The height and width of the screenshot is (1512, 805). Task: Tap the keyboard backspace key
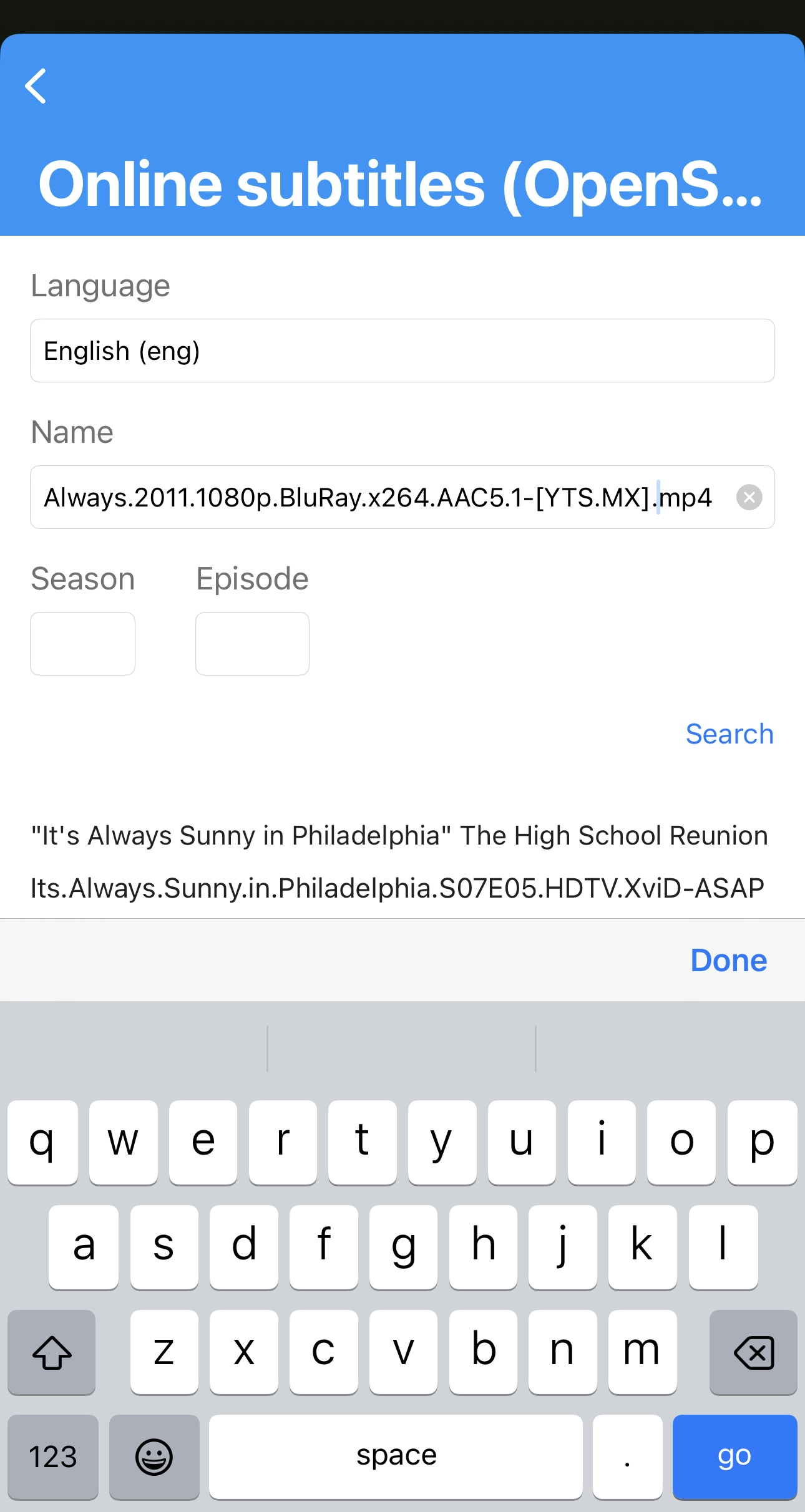tap(753, 1352)
